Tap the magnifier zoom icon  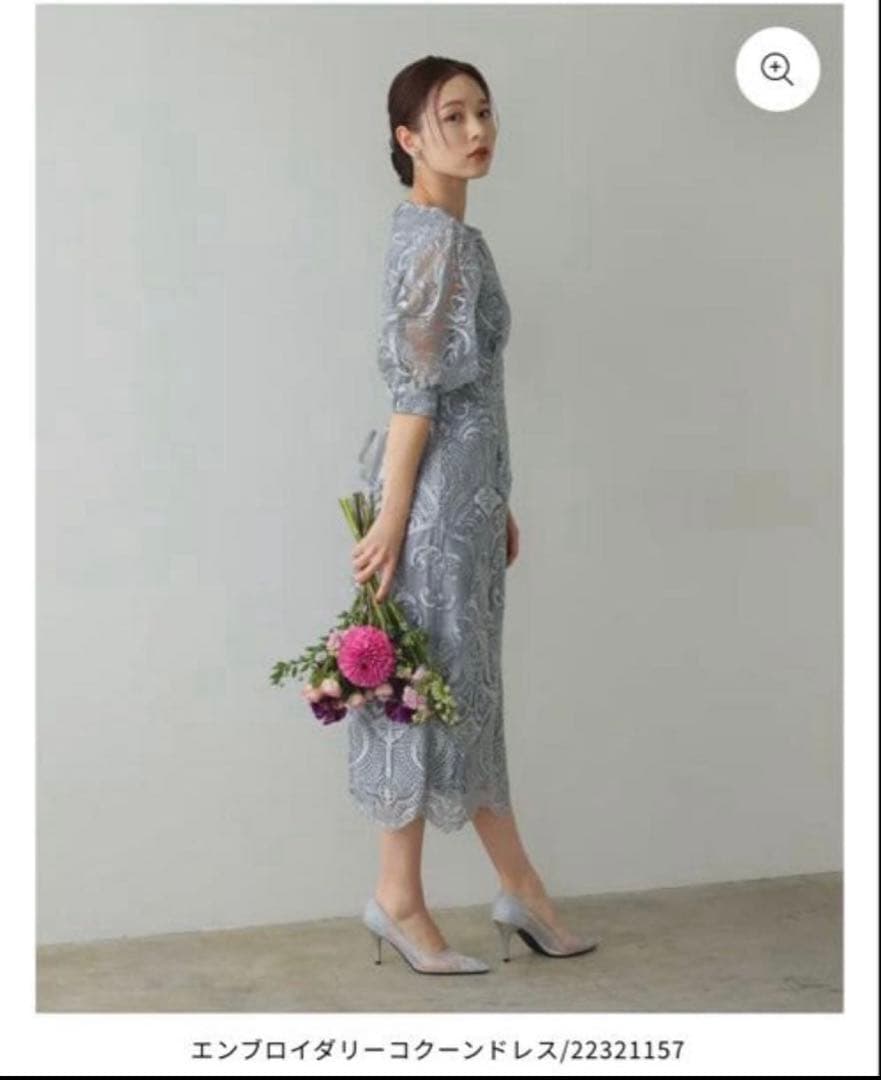pyautogui.click(x=778, y=69)
